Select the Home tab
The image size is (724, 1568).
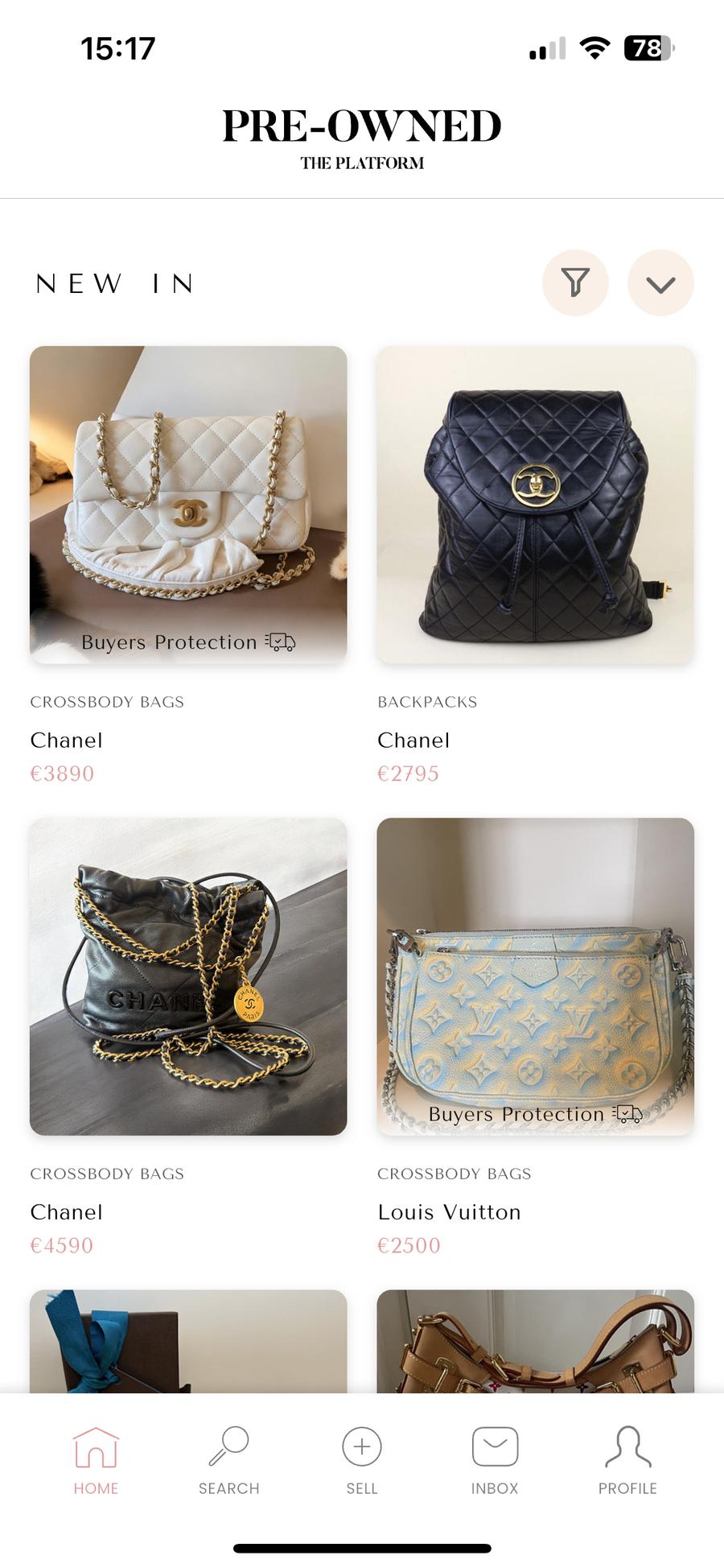click(96, 1460)
